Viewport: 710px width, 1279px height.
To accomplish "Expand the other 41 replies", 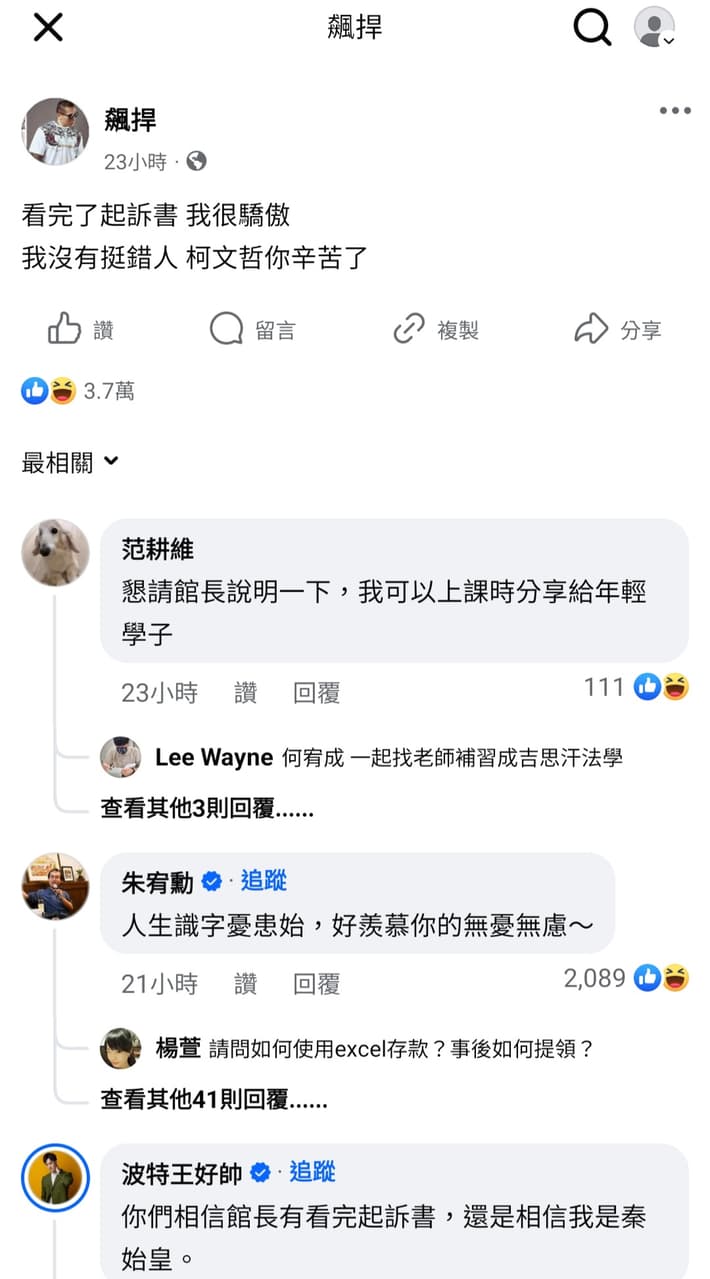I will click(214, 1100).
